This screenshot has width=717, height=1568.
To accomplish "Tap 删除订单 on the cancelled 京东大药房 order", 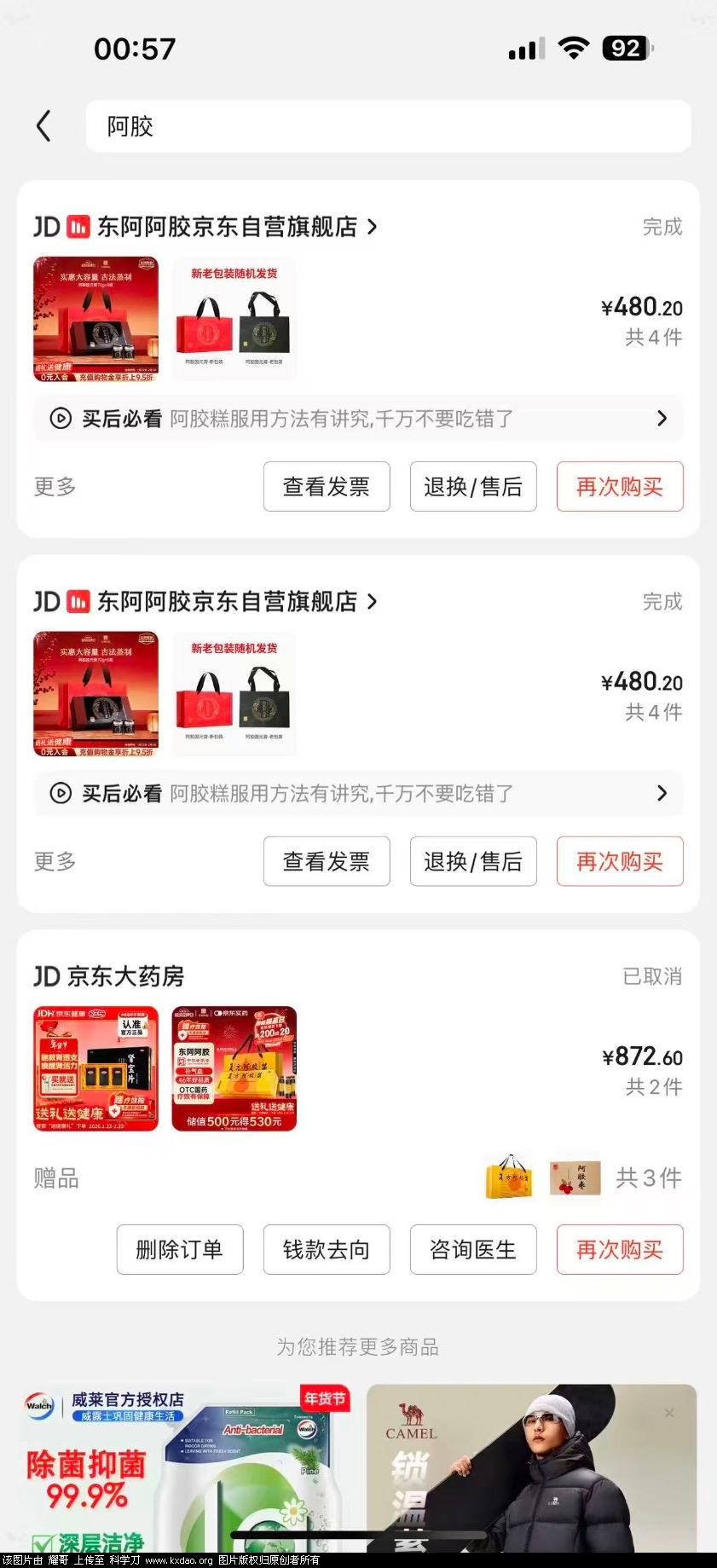I will pyautogui.click(x=180, y=1250).
